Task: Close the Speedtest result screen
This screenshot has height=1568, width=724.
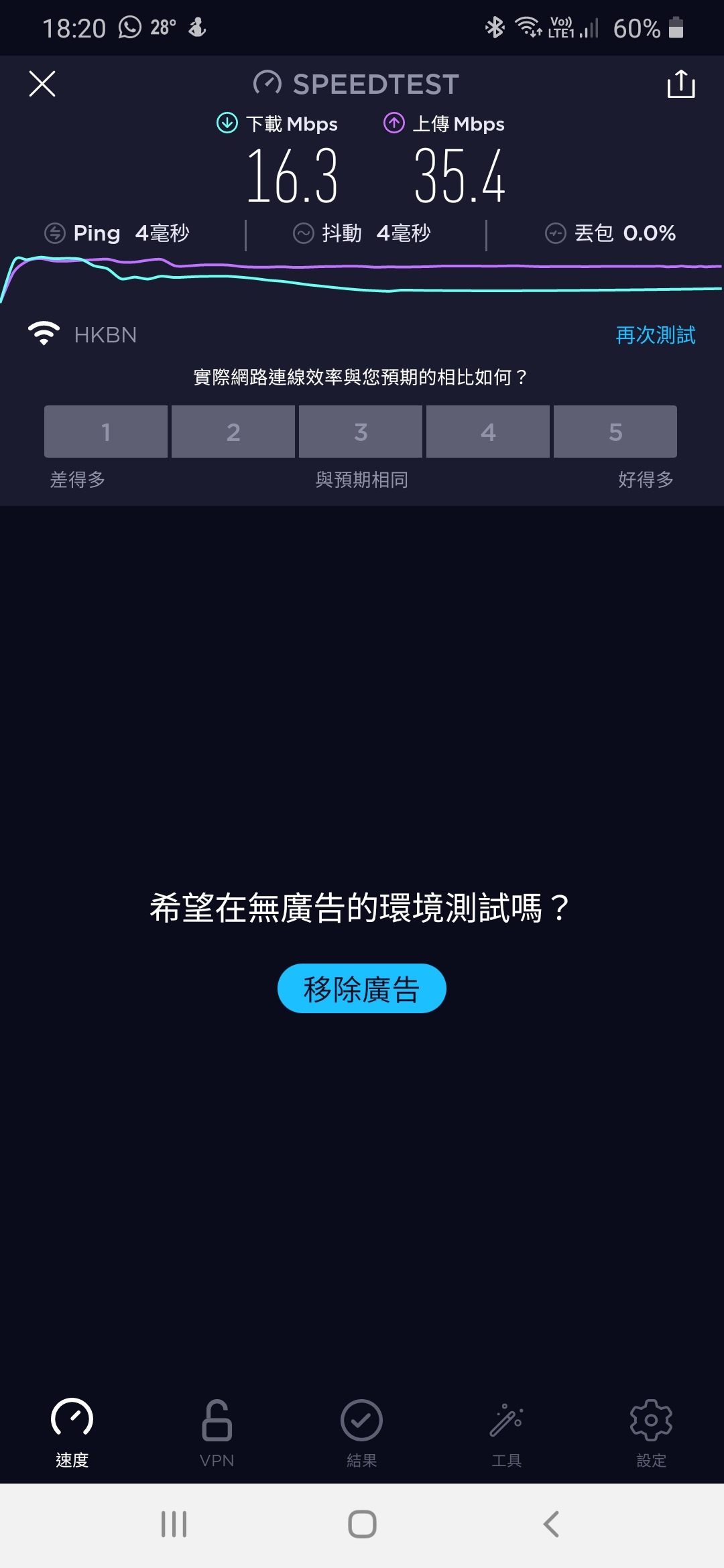Action: (42, 84)
